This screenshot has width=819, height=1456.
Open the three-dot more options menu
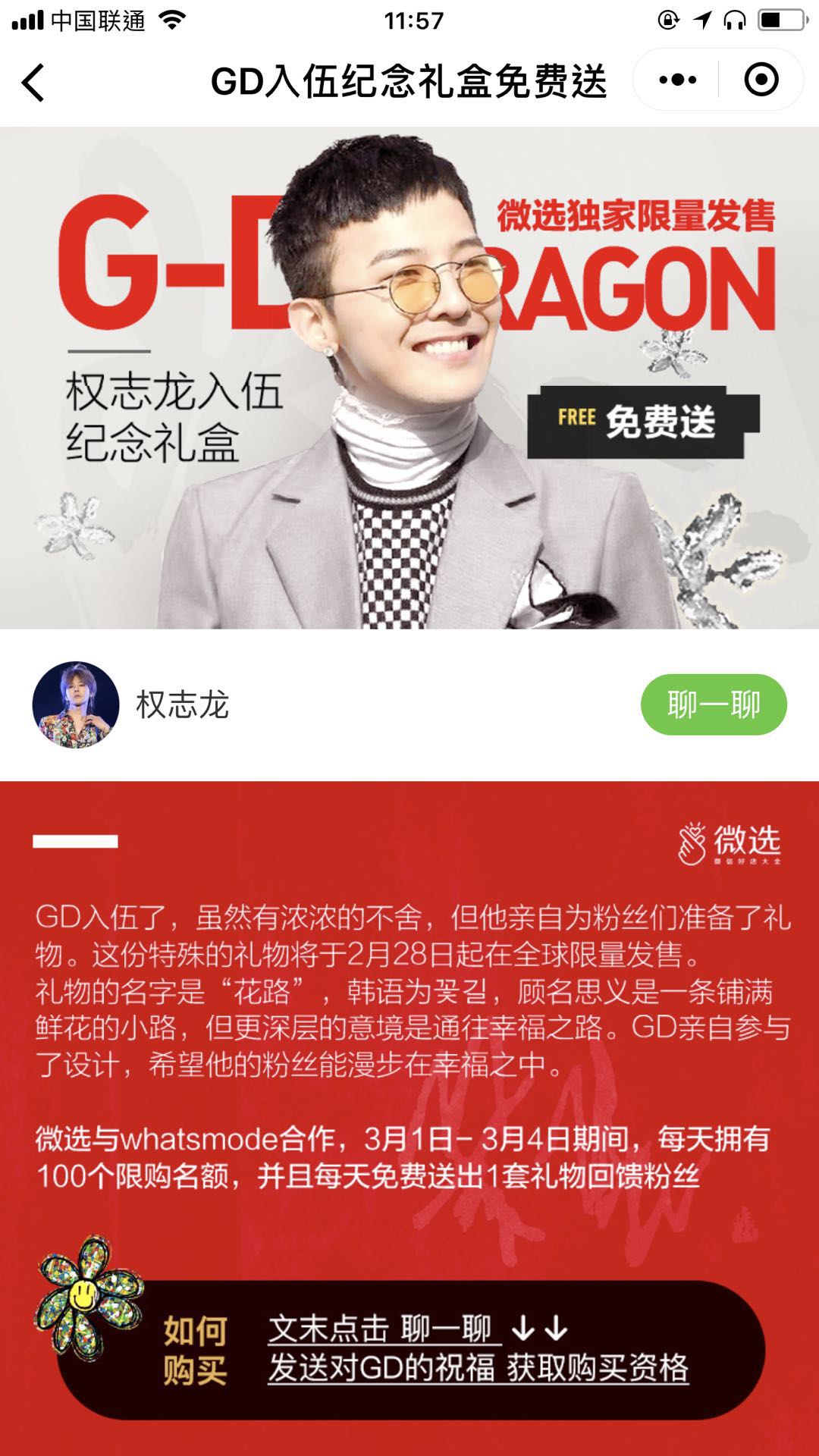click(677, 80)
